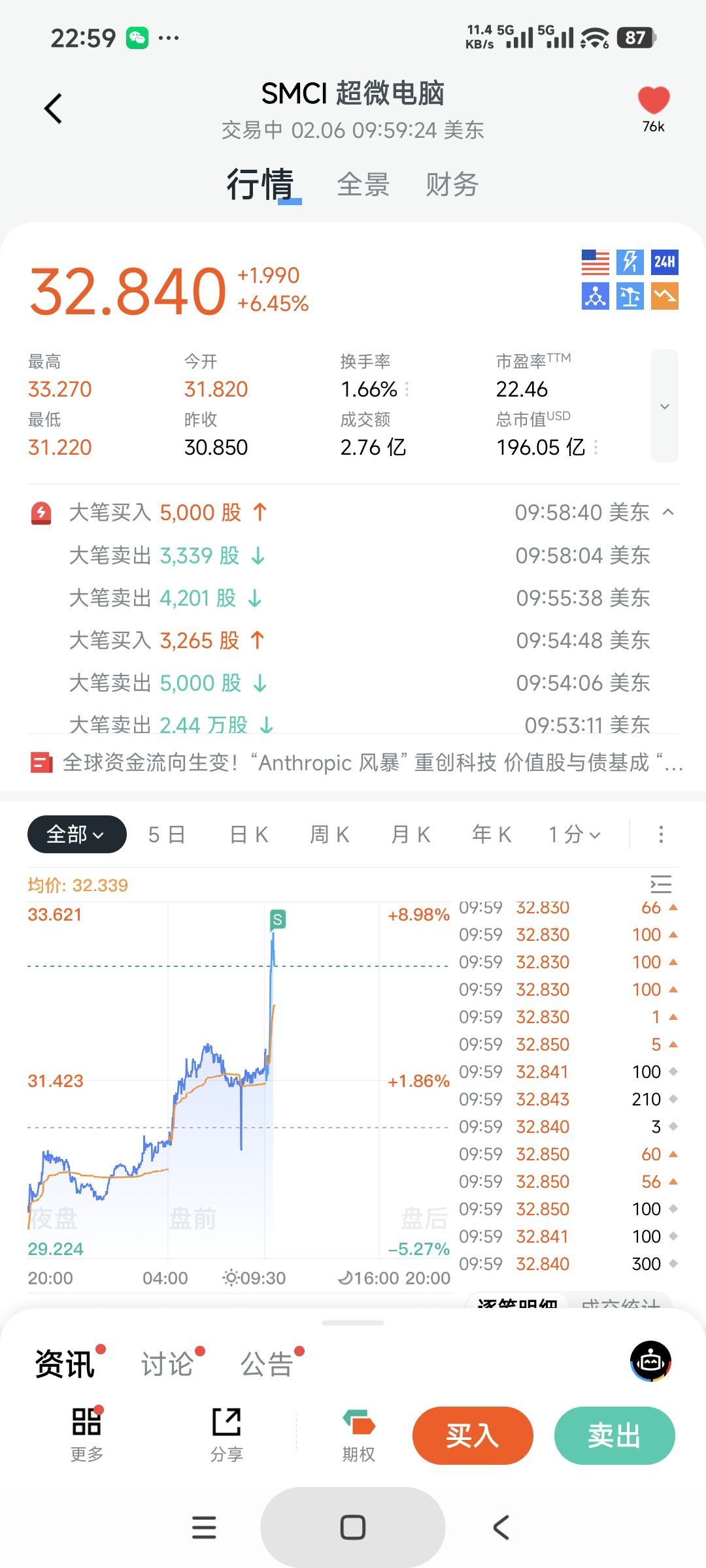Switch to the 讨论 section
The image size is (706, 1568).
click(x=168, y=1364)
